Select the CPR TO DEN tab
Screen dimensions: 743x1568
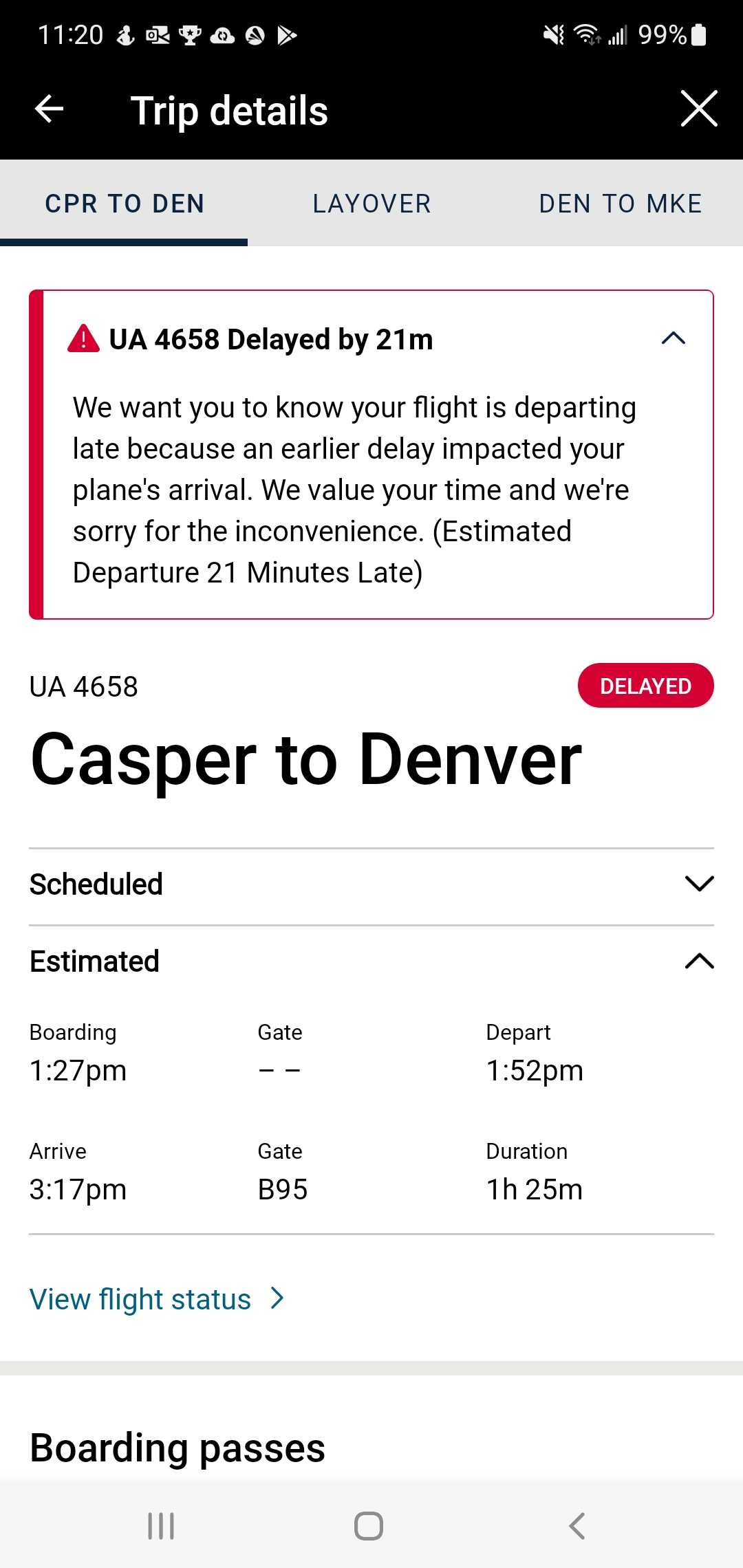(125, 204)
